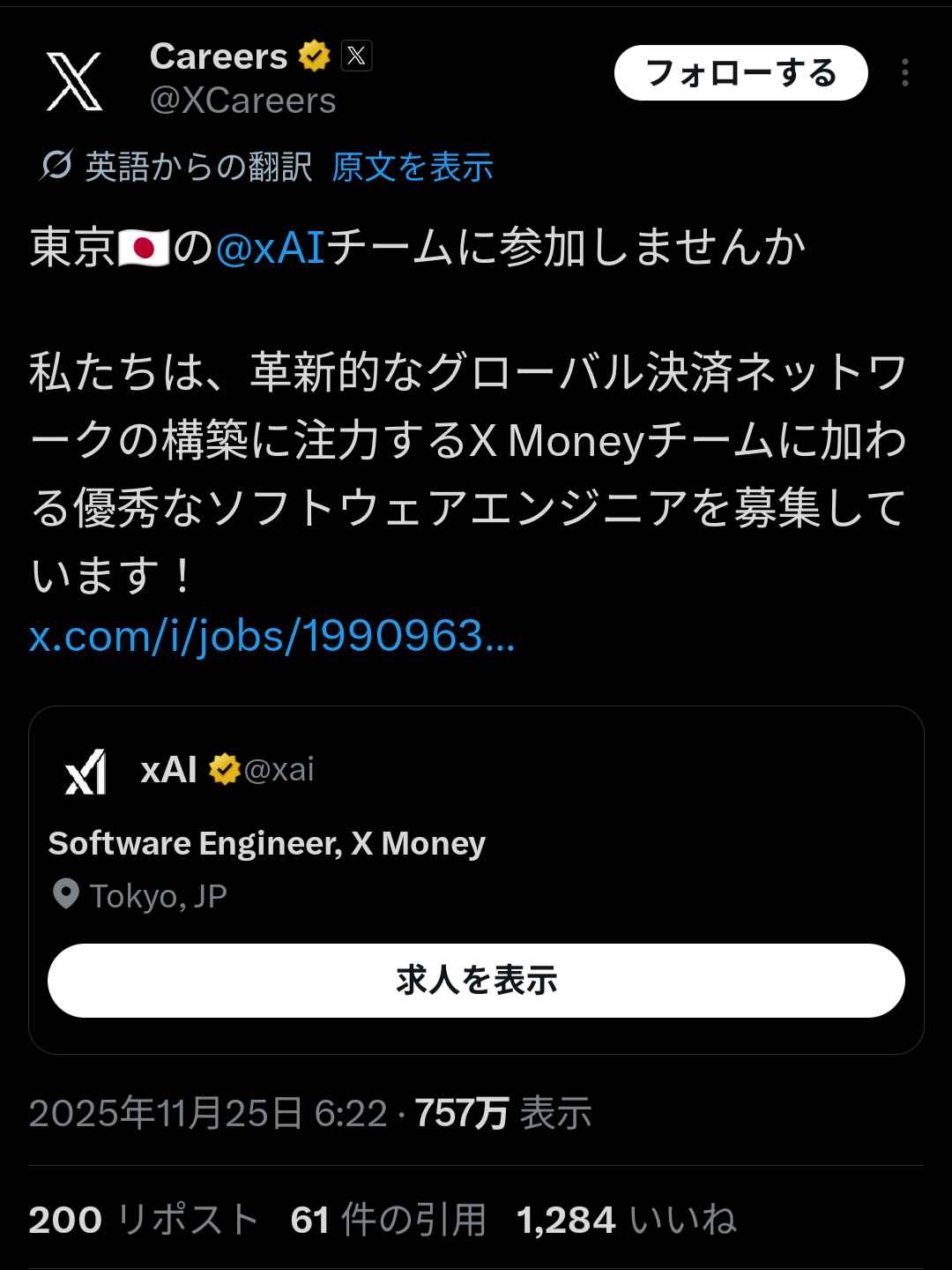The width and height of the screenshot is (952, 1270).
Task: Open the x.com/i/jobs link
Action: (x=271, y=636)
